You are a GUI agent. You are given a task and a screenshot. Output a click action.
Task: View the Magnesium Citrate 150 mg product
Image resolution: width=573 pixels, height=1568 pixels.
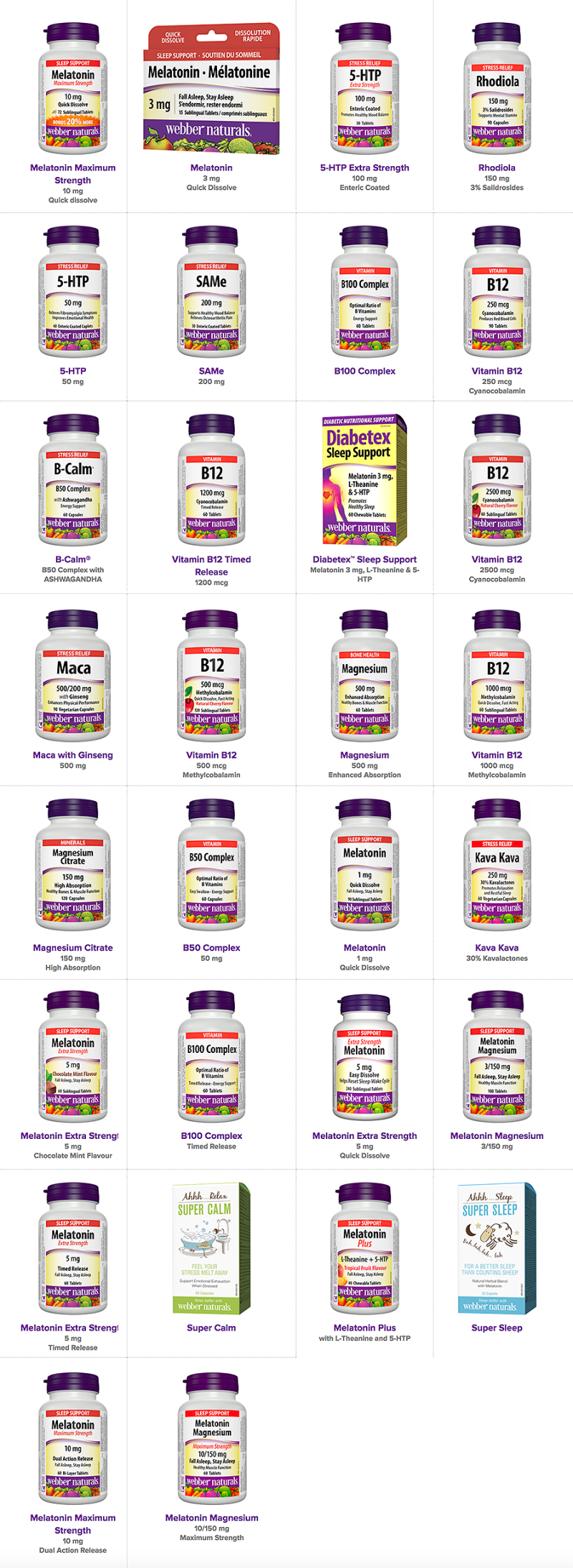click(73, 948)
